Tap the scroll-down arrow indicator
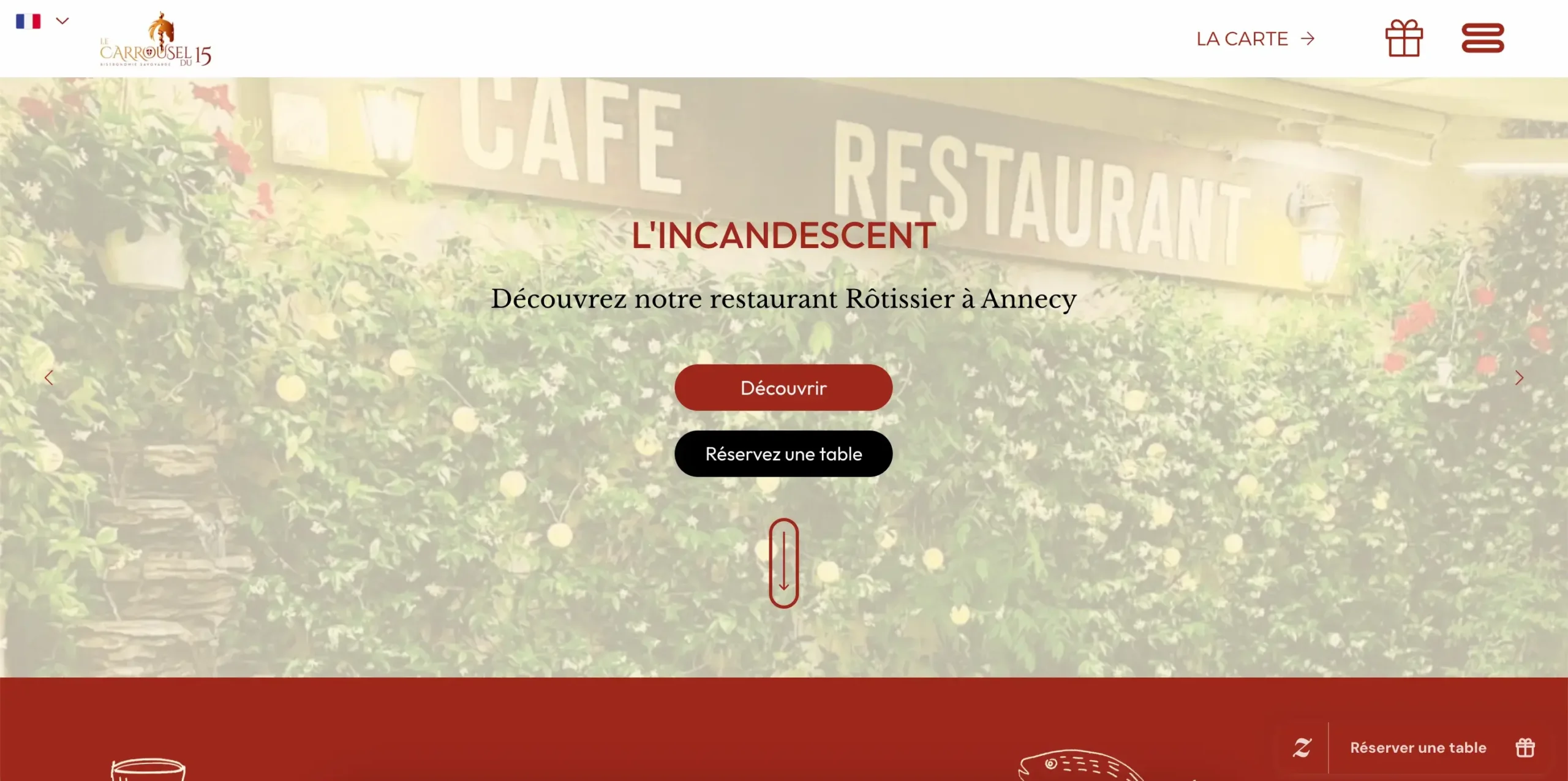 783,563
